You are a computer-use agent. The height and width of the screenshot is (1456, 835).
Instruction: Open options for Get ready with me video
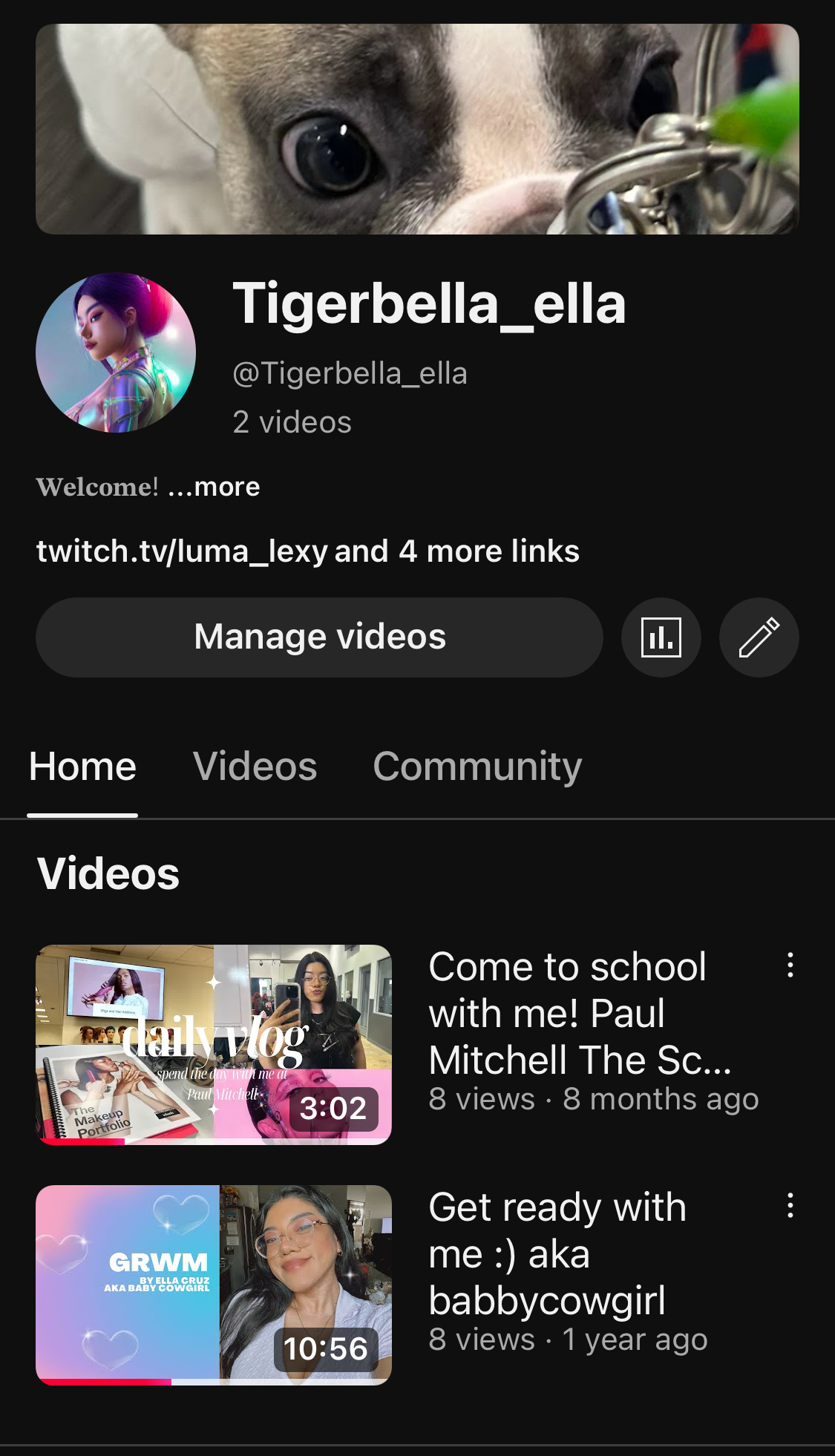coord(790,1206)
